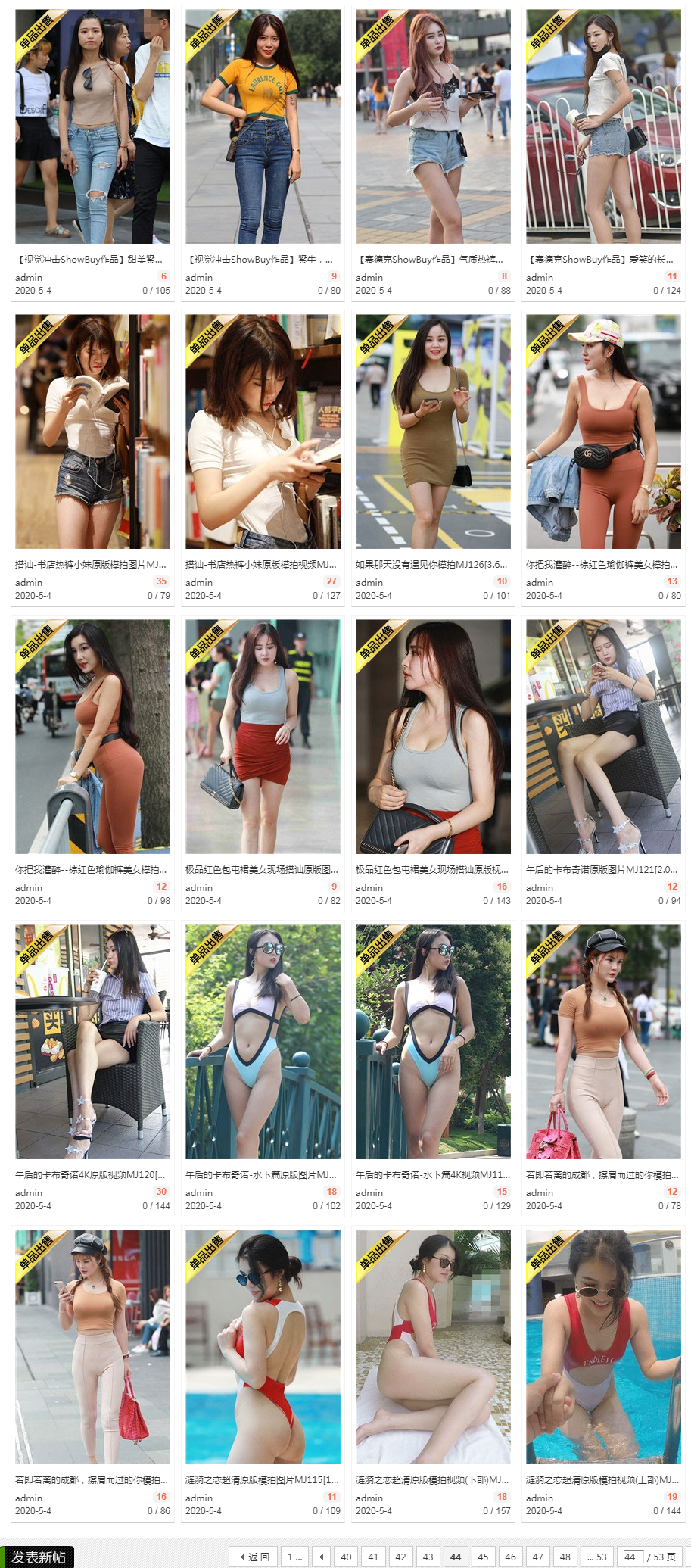691x1568 pixels.
Task: Tap the 返回 back button in pagination
Action: pyautogui.click(x=254, y=1557)
